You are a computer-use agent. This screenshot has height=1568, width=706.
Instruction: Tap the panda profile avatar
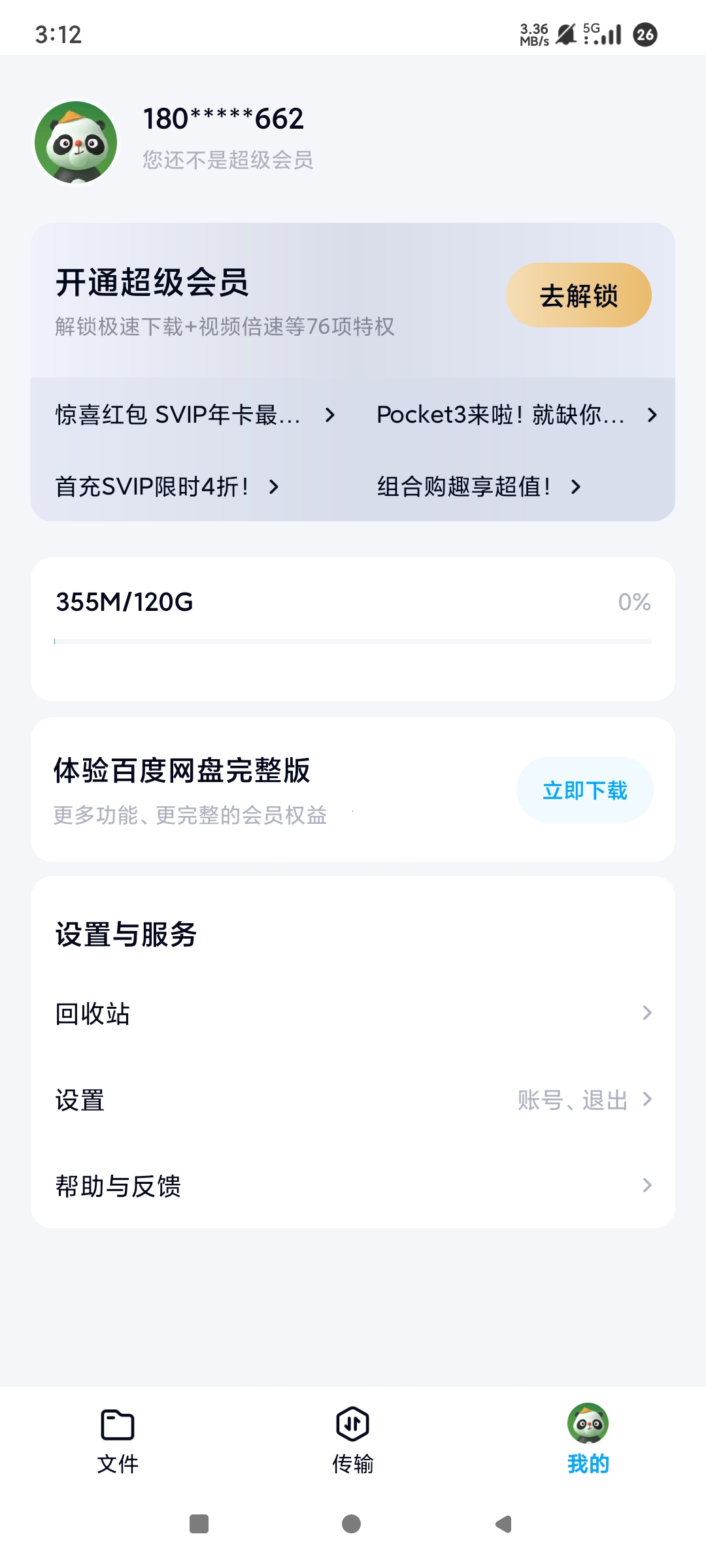(76, 142)
